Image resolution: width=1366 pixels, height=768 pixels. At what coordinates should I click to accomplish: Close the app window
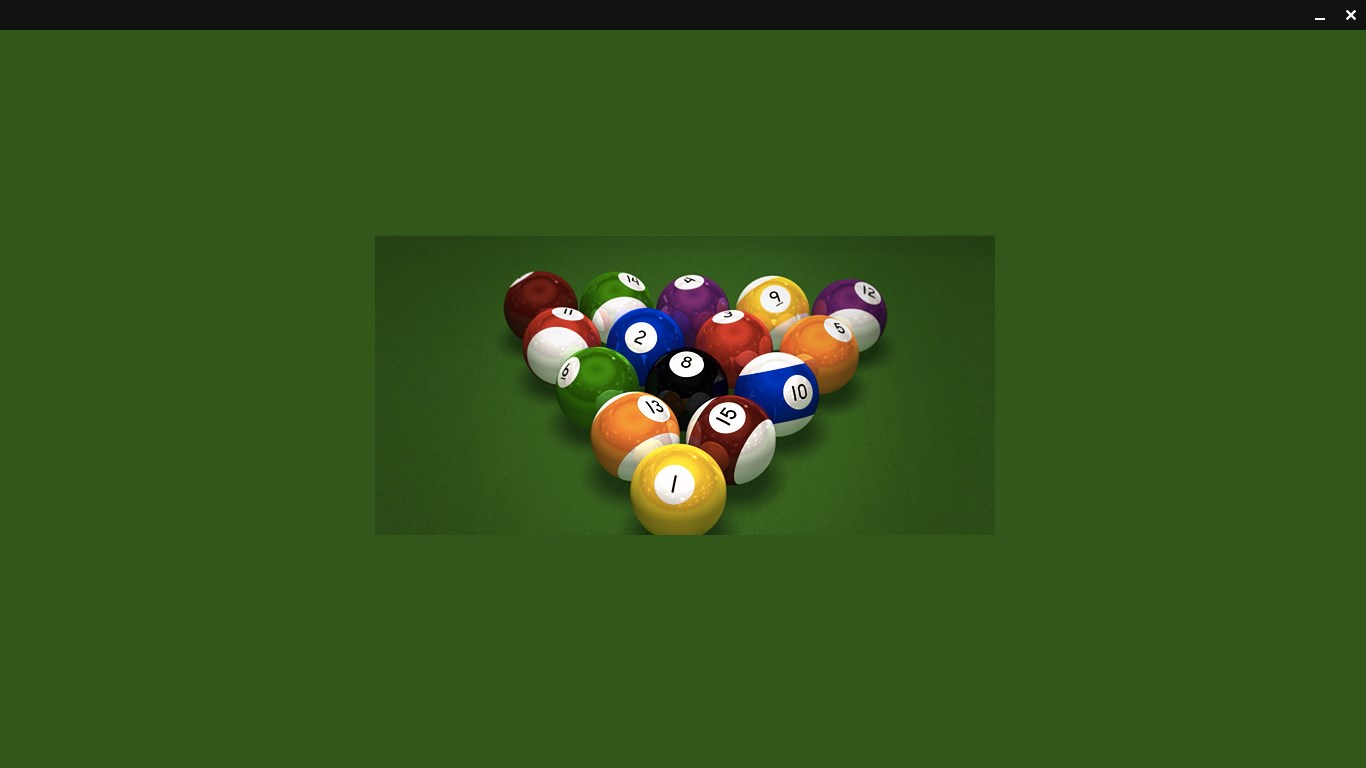pos(1350,15)
